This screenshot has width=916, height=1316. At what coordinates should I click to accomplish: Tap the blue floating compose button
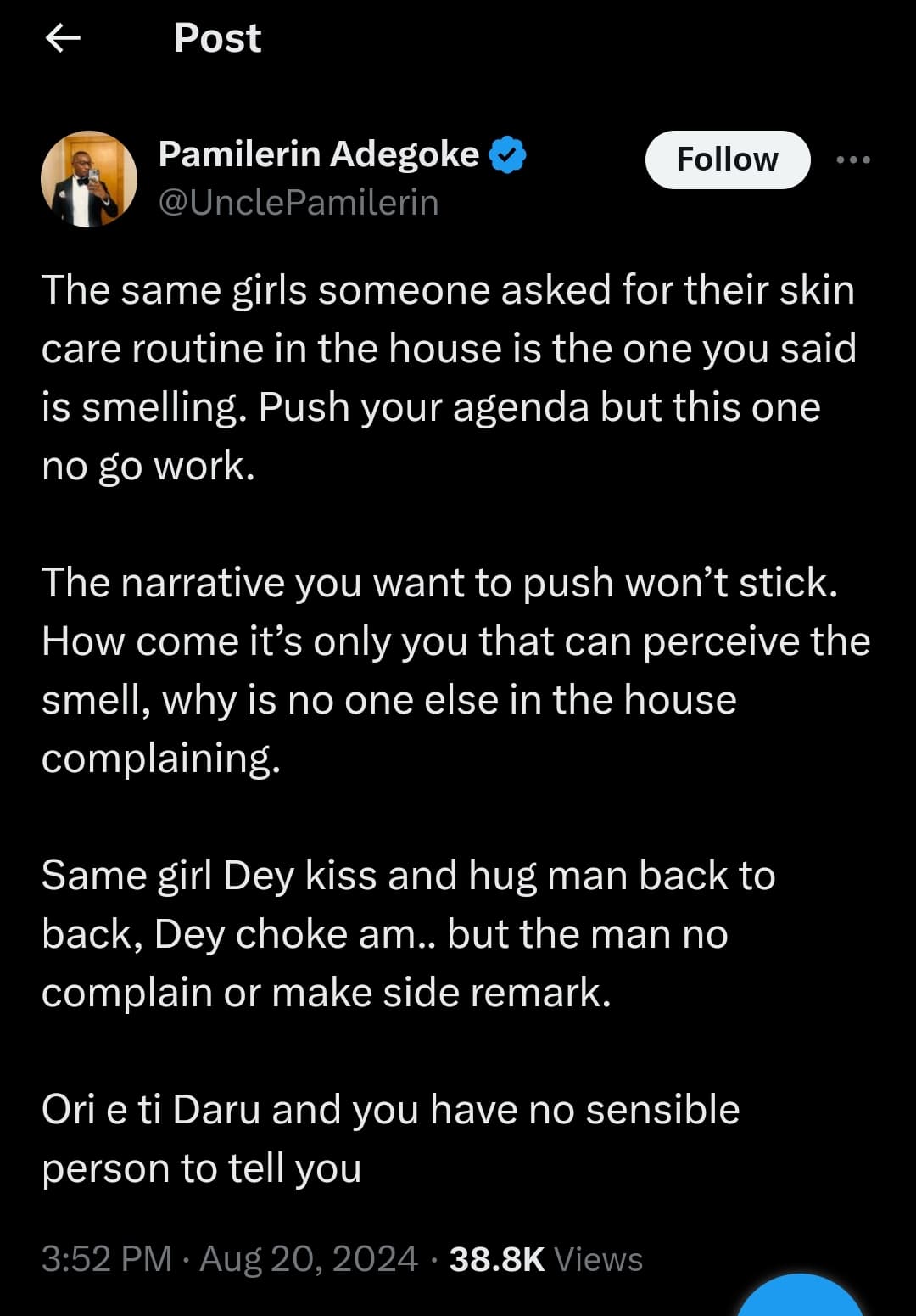pos(801,1297)
